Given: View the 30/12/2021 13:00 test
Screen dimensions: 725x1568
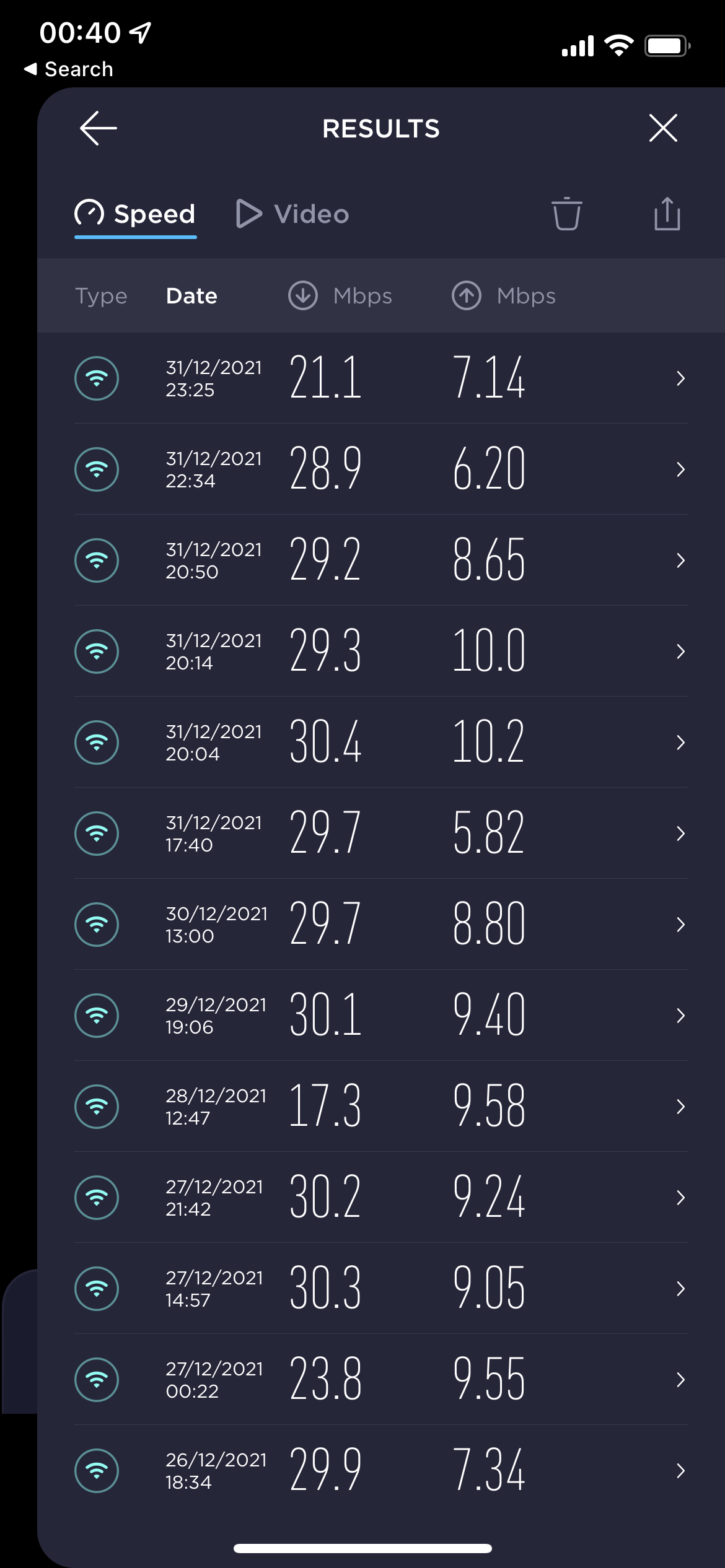Looking at the screenshot, I should (380, 925).
